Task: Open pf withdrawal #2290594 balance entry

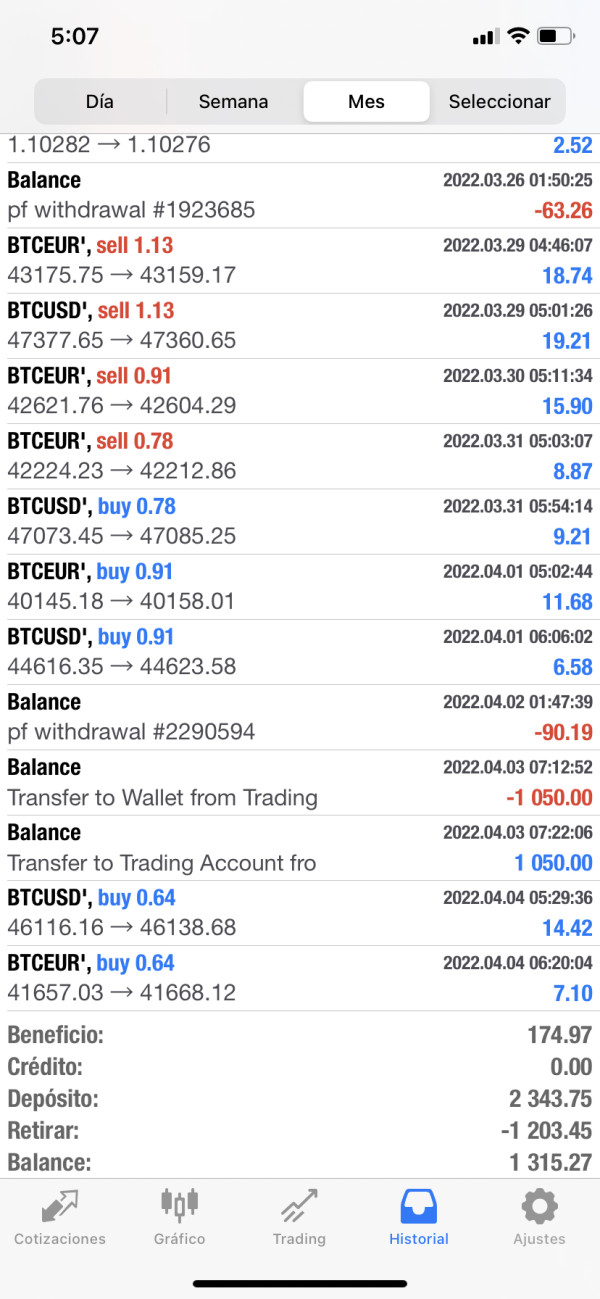Action: [x=300, y=717]
